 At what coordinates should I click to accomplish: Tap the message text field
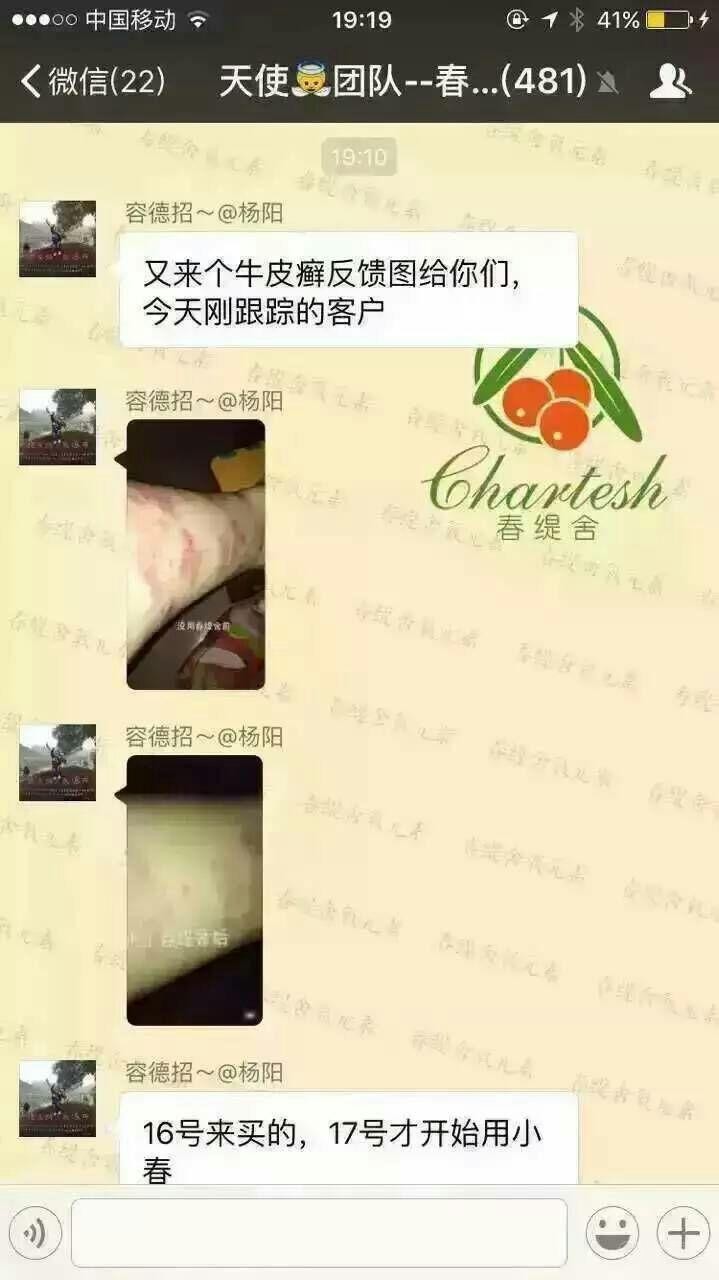click(x=318, y=1234)
